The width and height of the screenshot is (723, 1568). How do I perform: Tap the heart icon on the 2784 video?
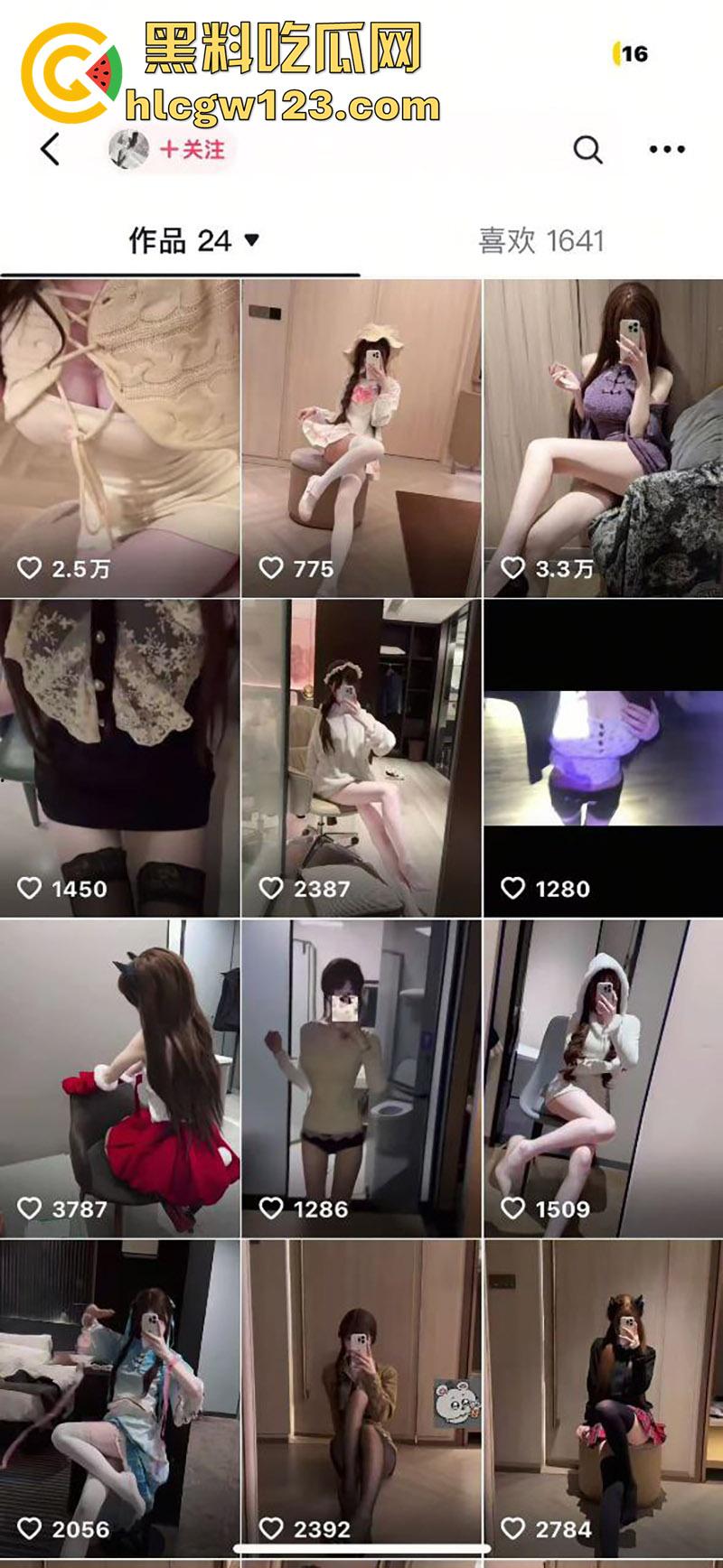(512, 1526)
